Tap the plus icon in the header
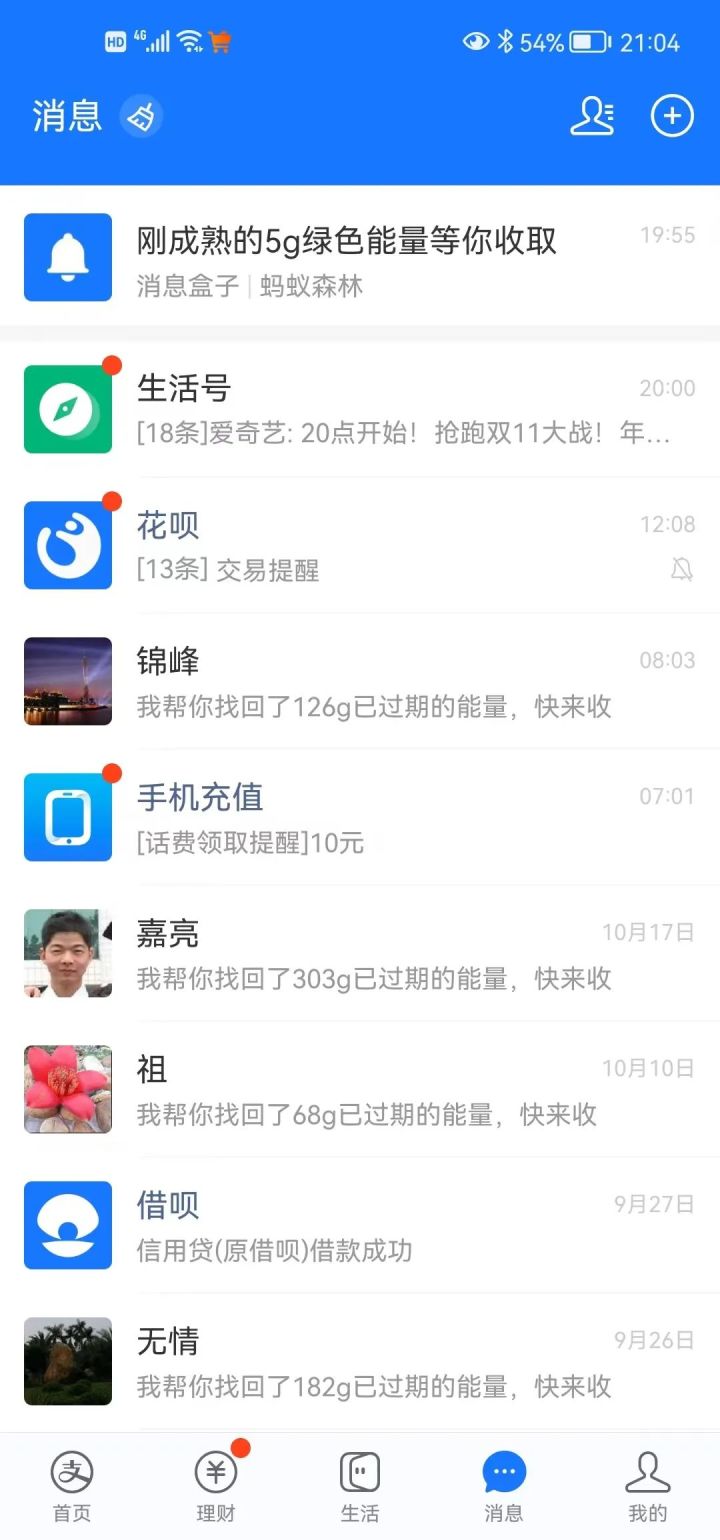Image resolution: width=720 pixels, height=1540 pixels. 672,117
